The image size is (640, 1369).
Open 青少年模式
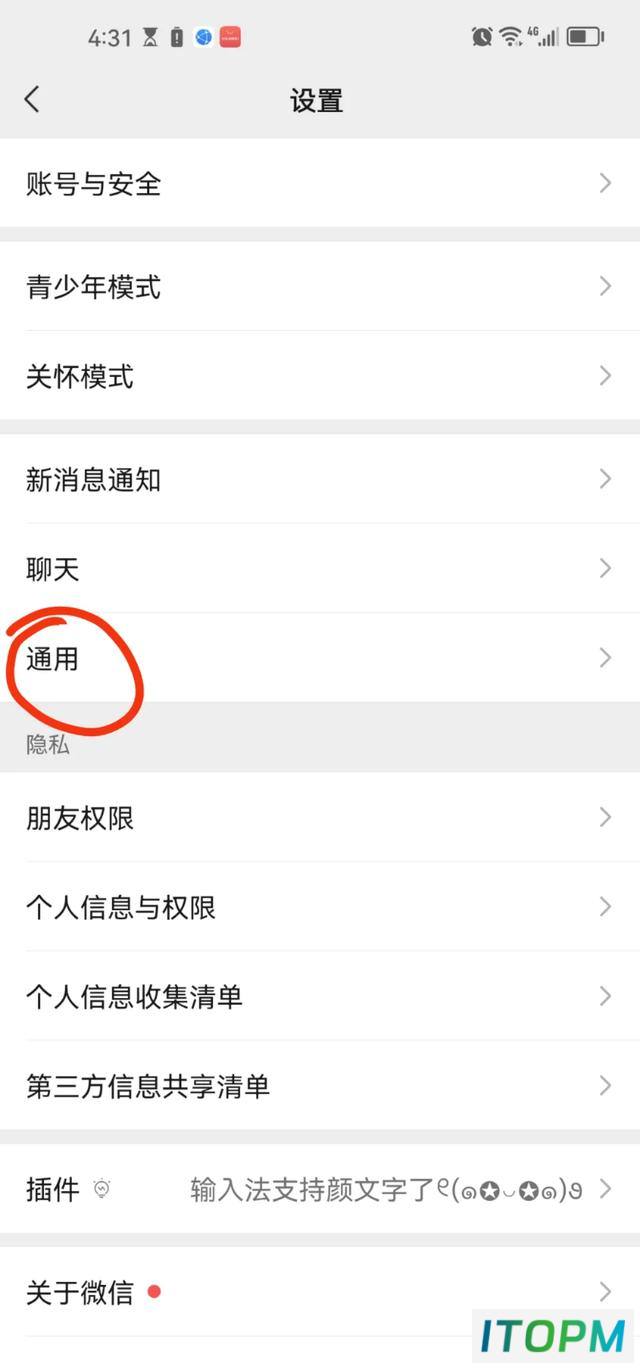point(320,287)
